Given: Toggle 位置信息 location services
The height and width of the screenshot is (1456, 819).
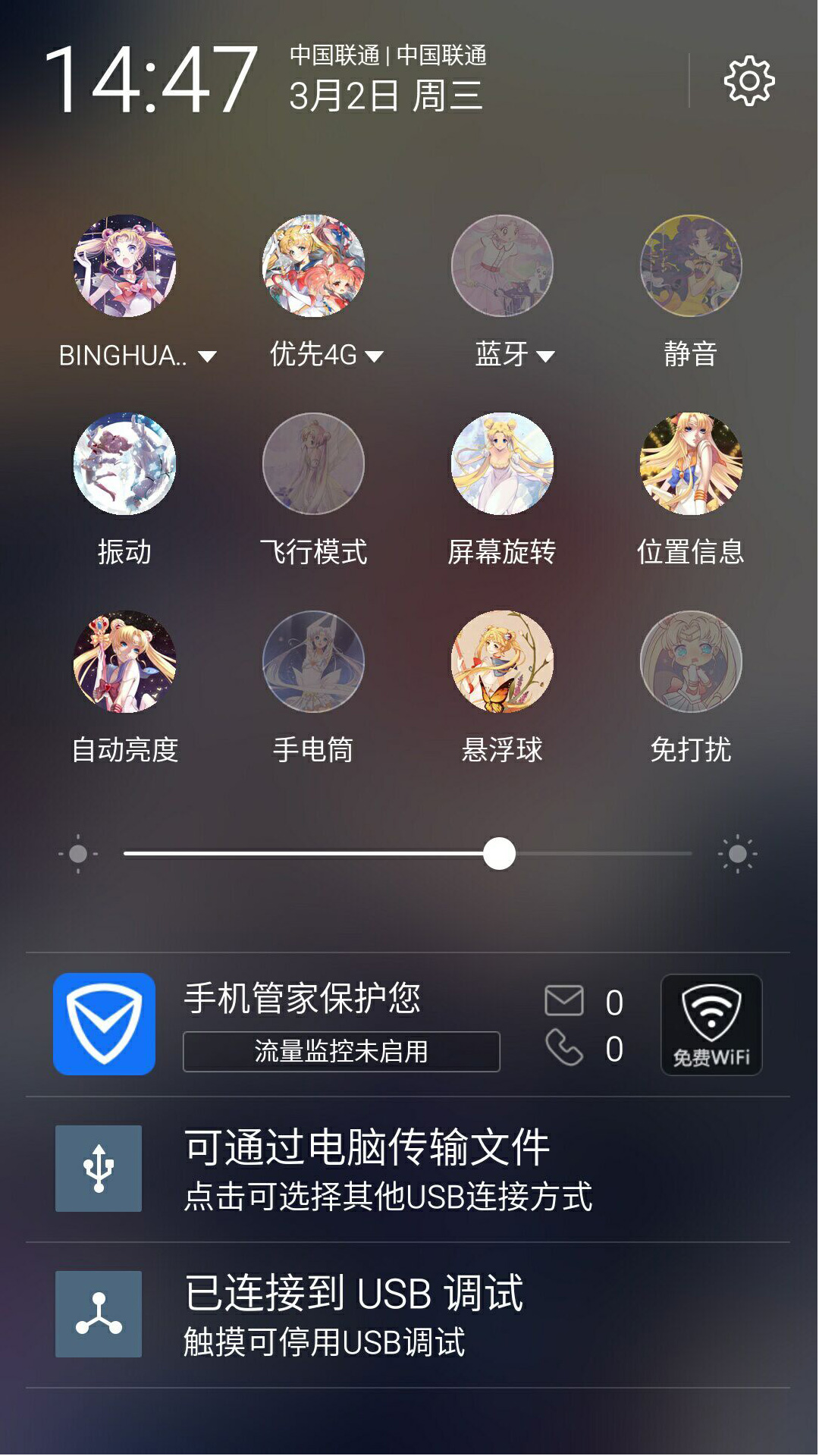Looking at the screenshot, I should [691, 464].
